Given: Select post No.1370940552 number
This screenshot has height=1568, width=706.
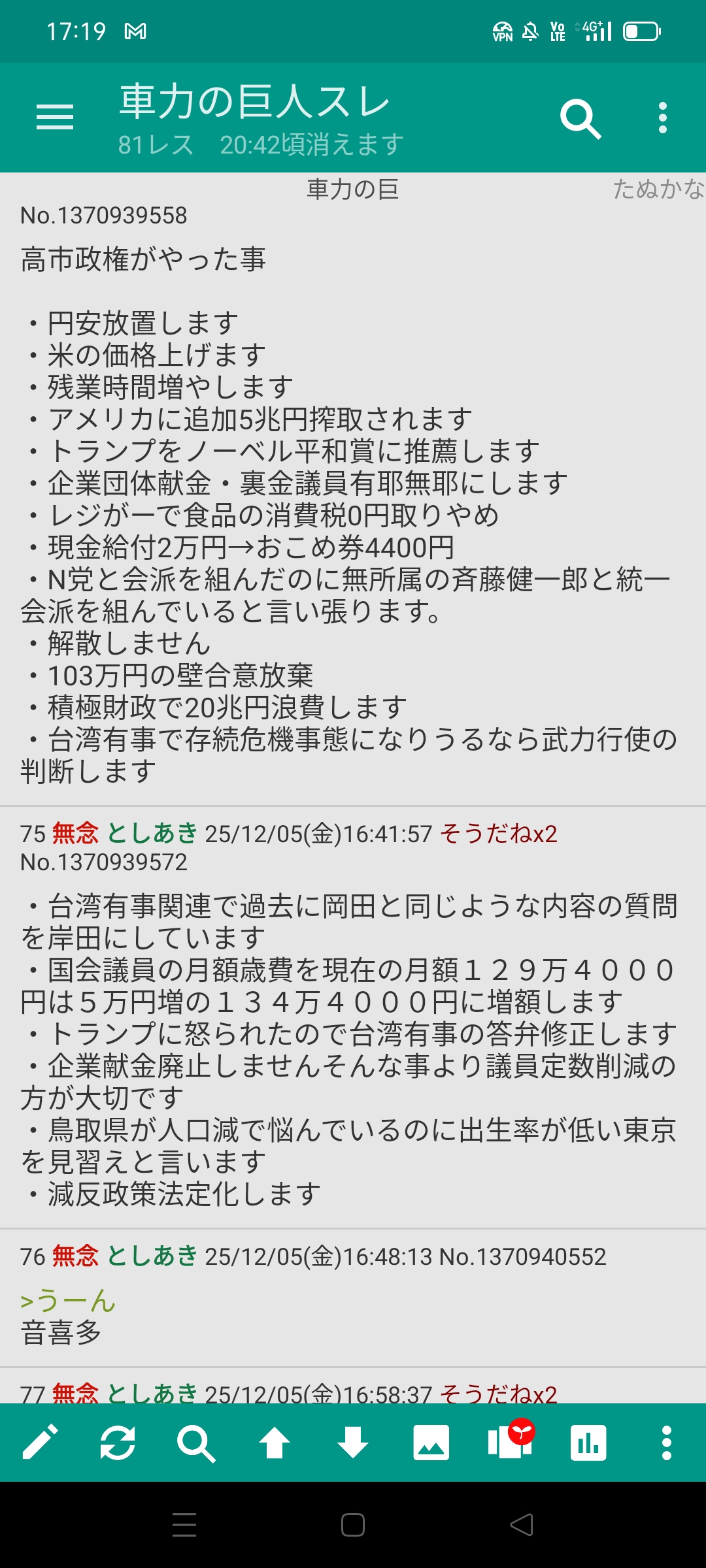Looking at the screenshot, I should click(523, 1256).
